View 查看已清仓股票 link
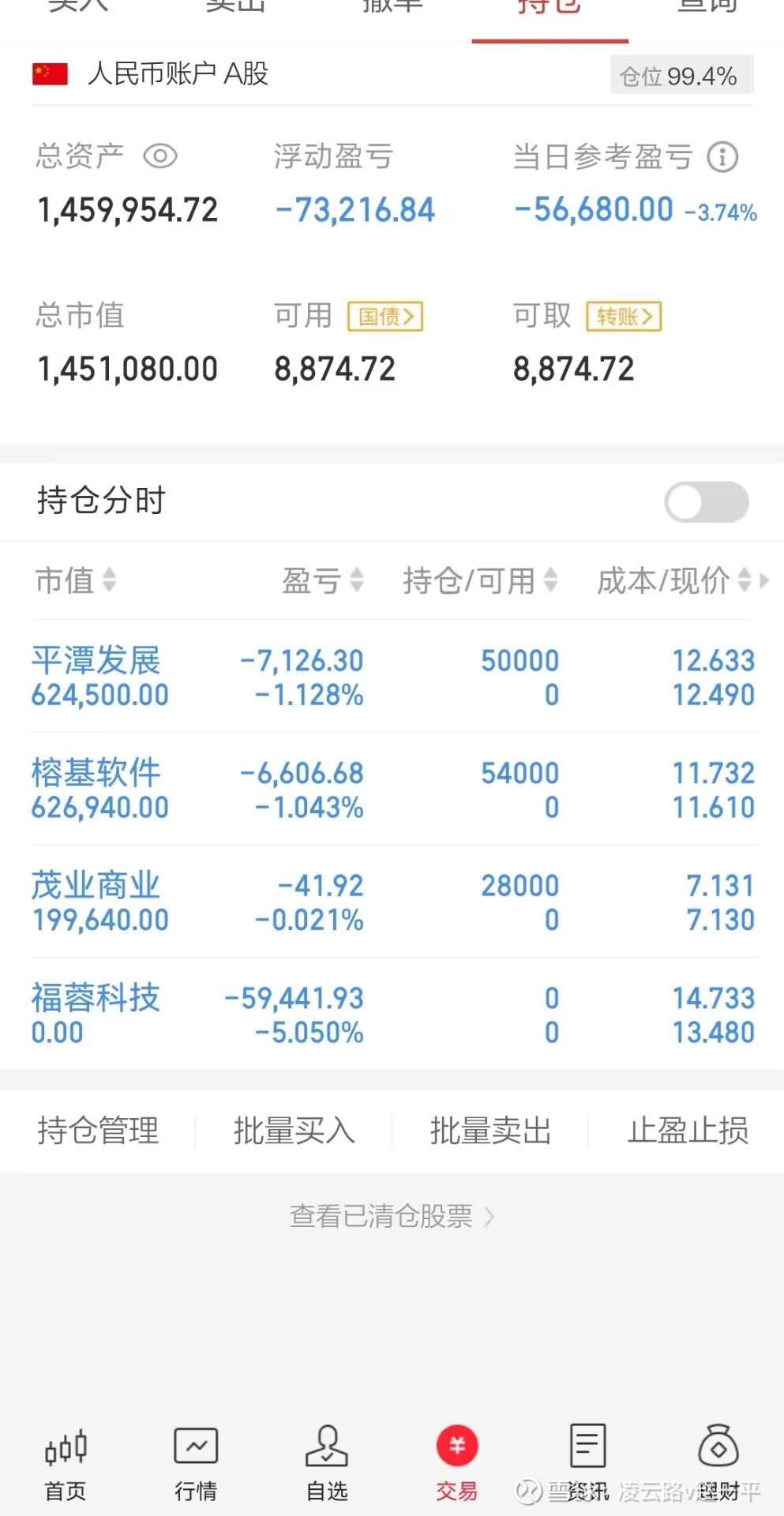Screen dimensions: 784x1516 click(x=392, y=1216)
